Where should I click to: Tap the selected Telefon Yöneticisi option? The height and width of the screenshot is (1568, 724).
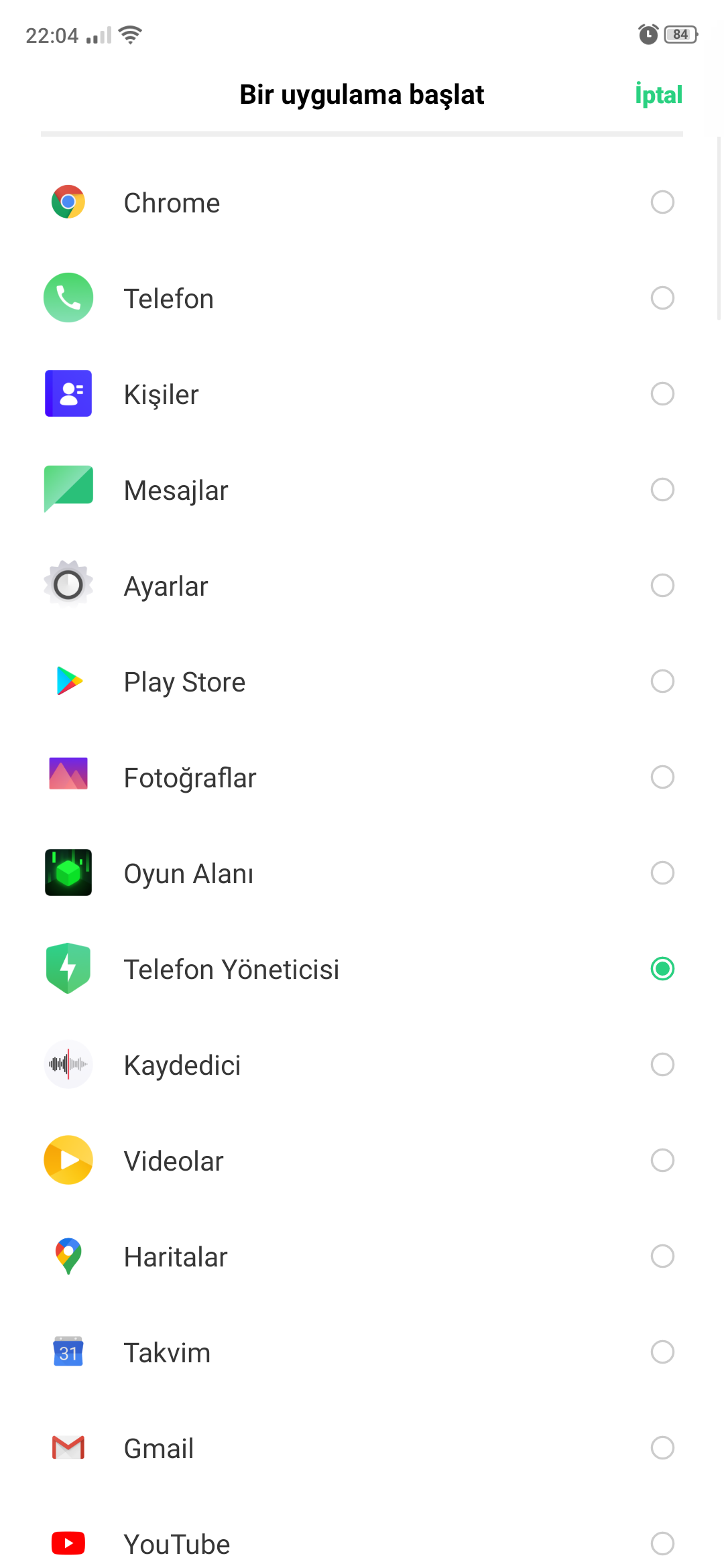tap(362, 969)
